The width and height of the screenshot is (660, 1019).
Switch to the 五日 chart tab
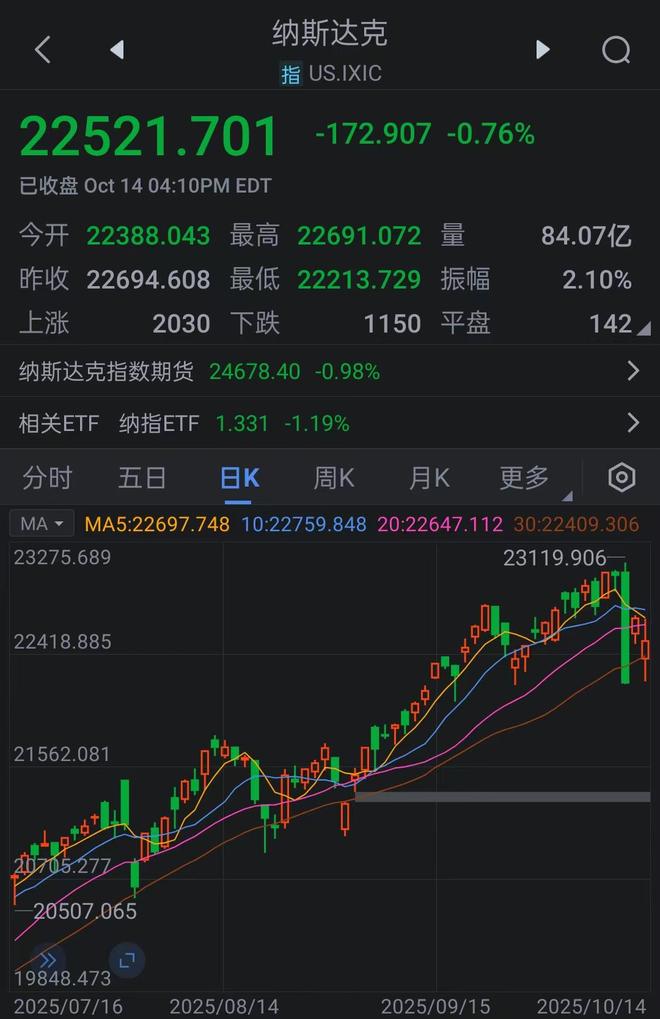(142, 478)
